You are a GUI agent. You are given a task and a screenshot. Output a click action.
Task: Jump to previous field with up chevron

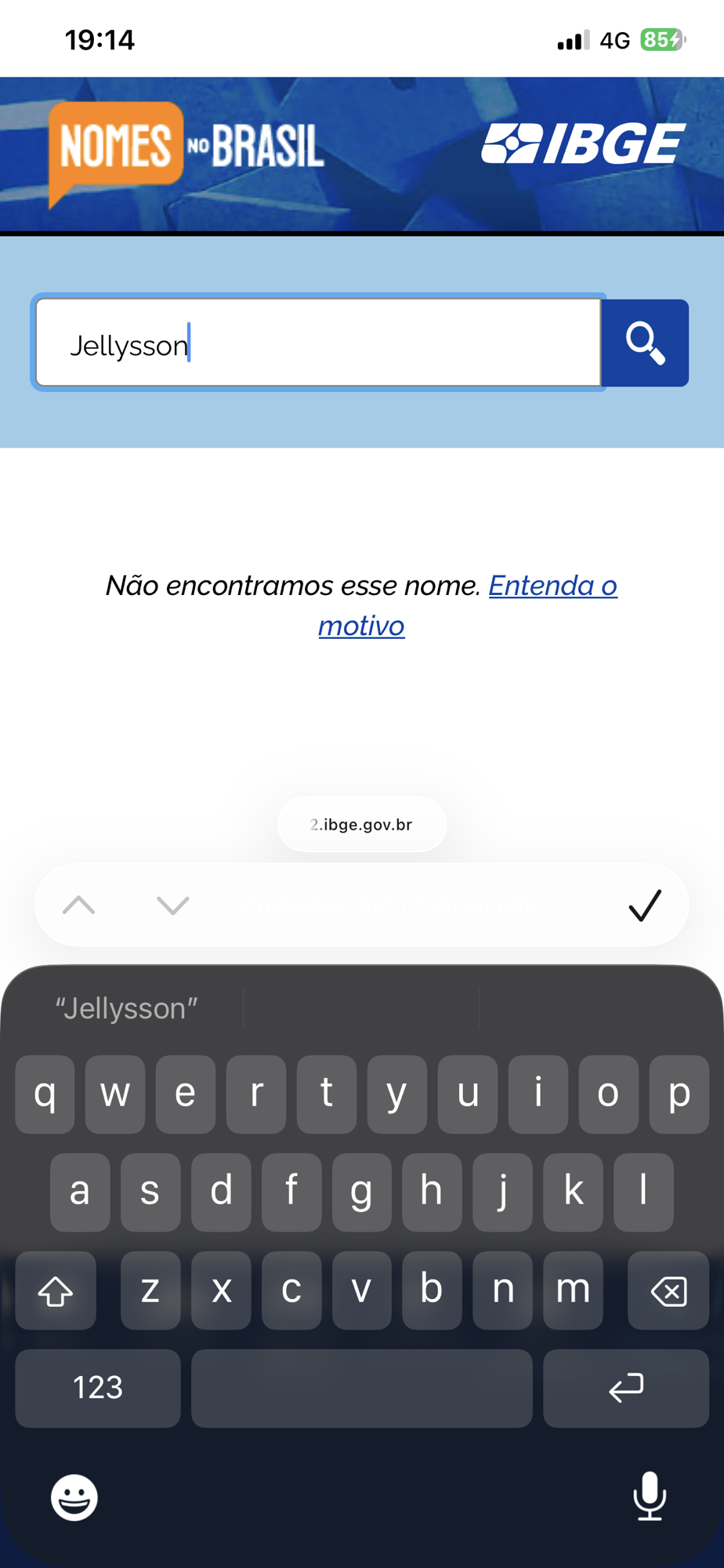(78, 906)
